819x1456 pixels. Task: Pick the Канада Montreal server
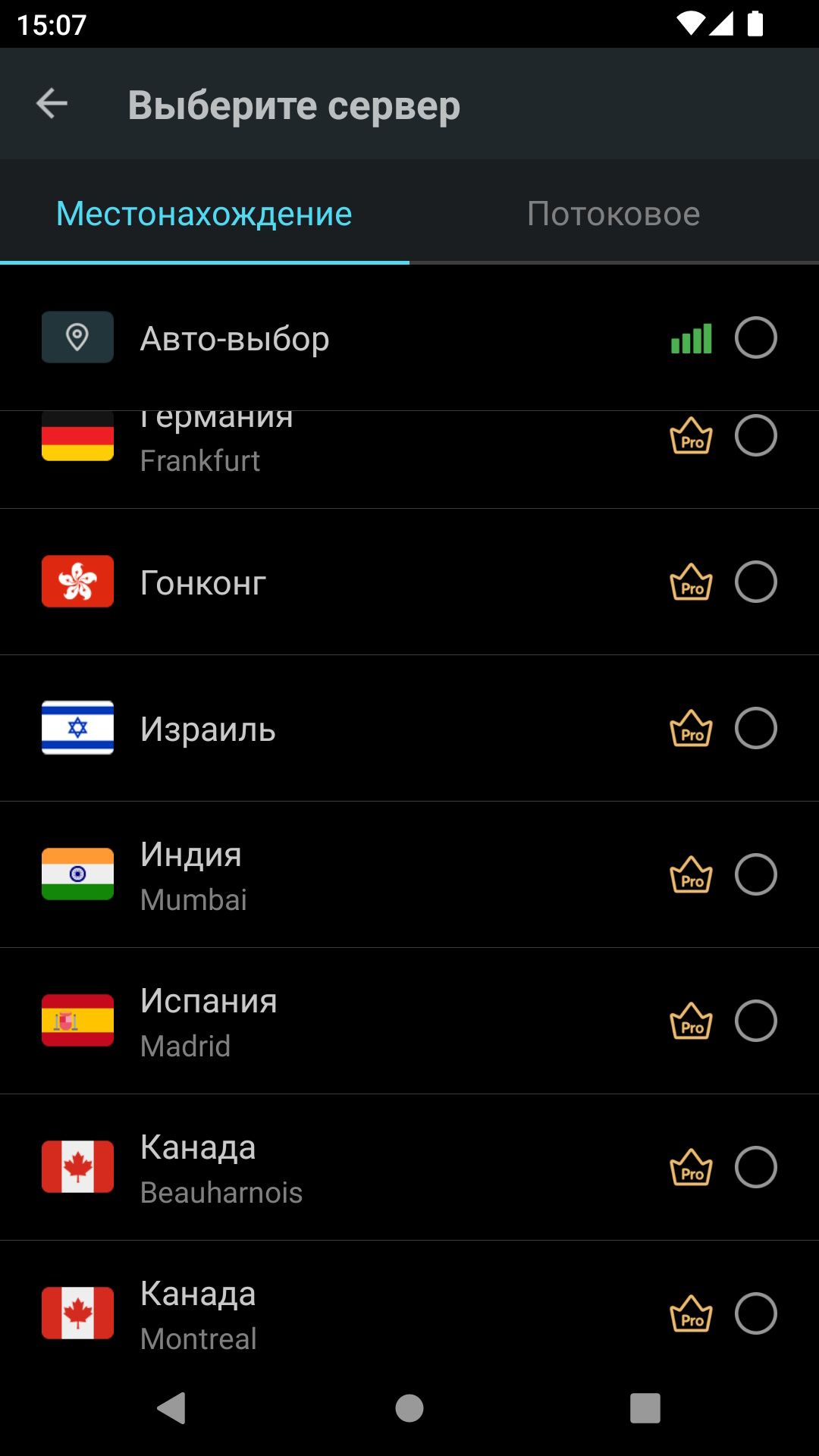tap(755, 1314)
